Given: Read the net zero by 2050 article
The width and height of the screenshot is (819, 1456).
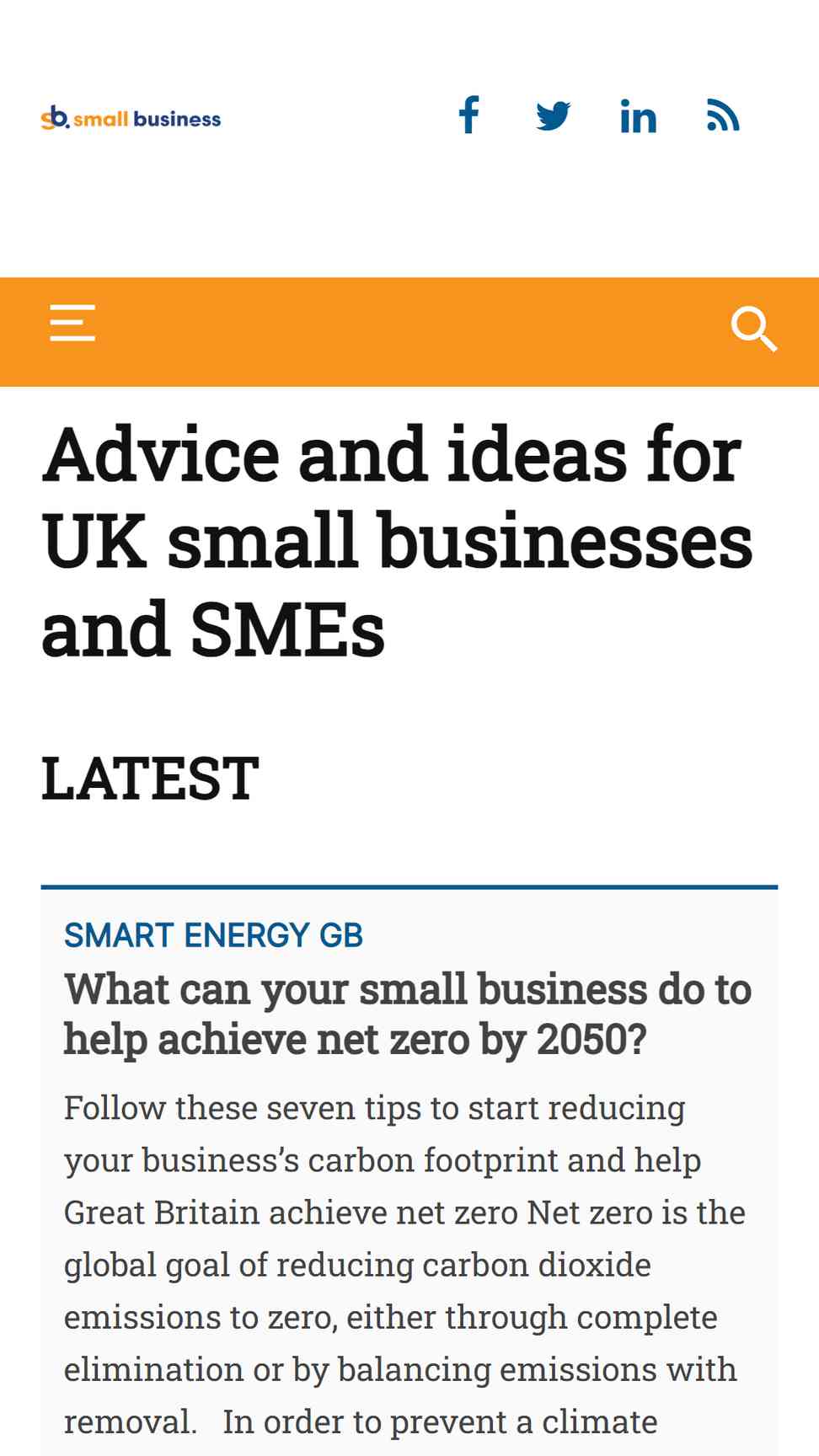Looking at the screenshot, I should [408, 1014].
